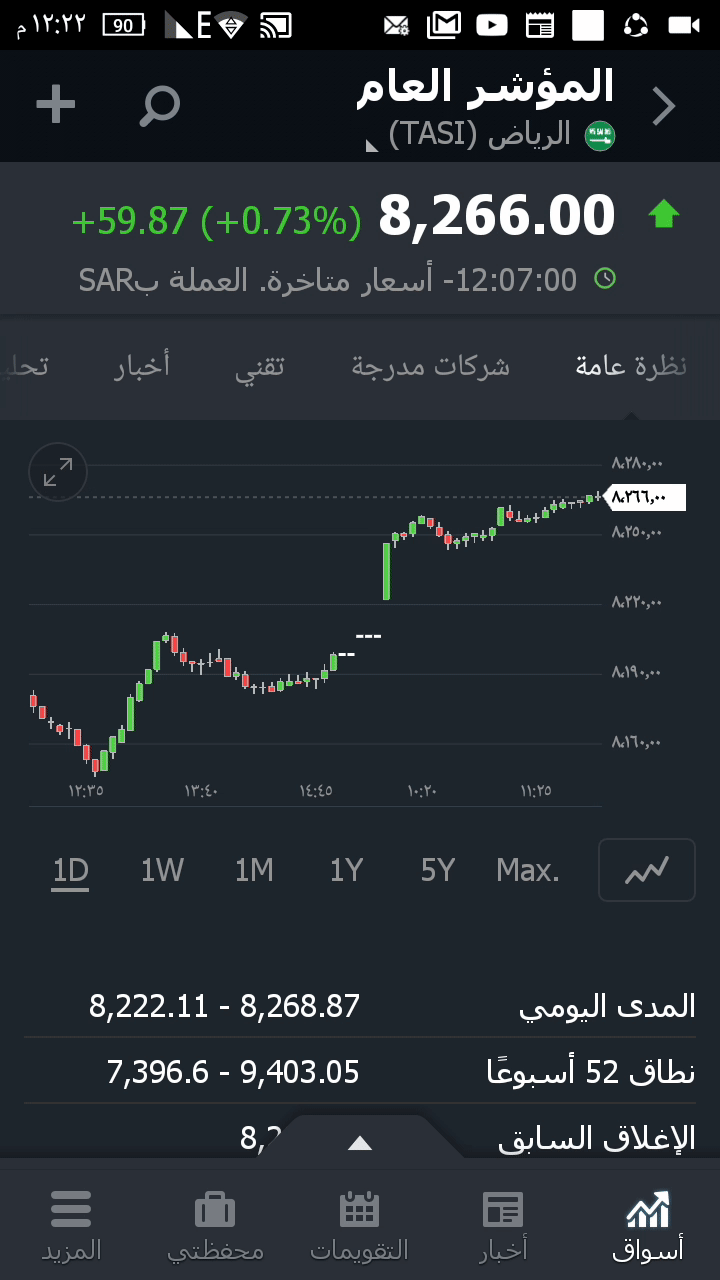Select the نظرة عامة tab
720x1280 pixels.
tap(631, 367)
